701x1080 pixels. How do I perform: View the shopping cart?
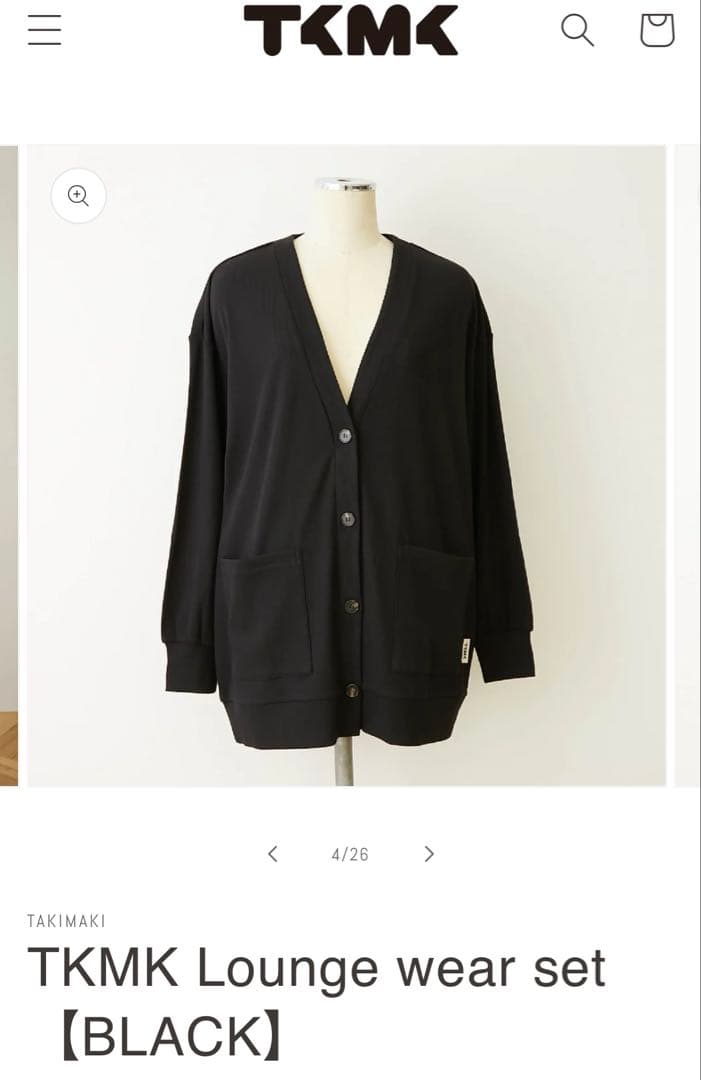pyautogui.click(x=657, y=30)
